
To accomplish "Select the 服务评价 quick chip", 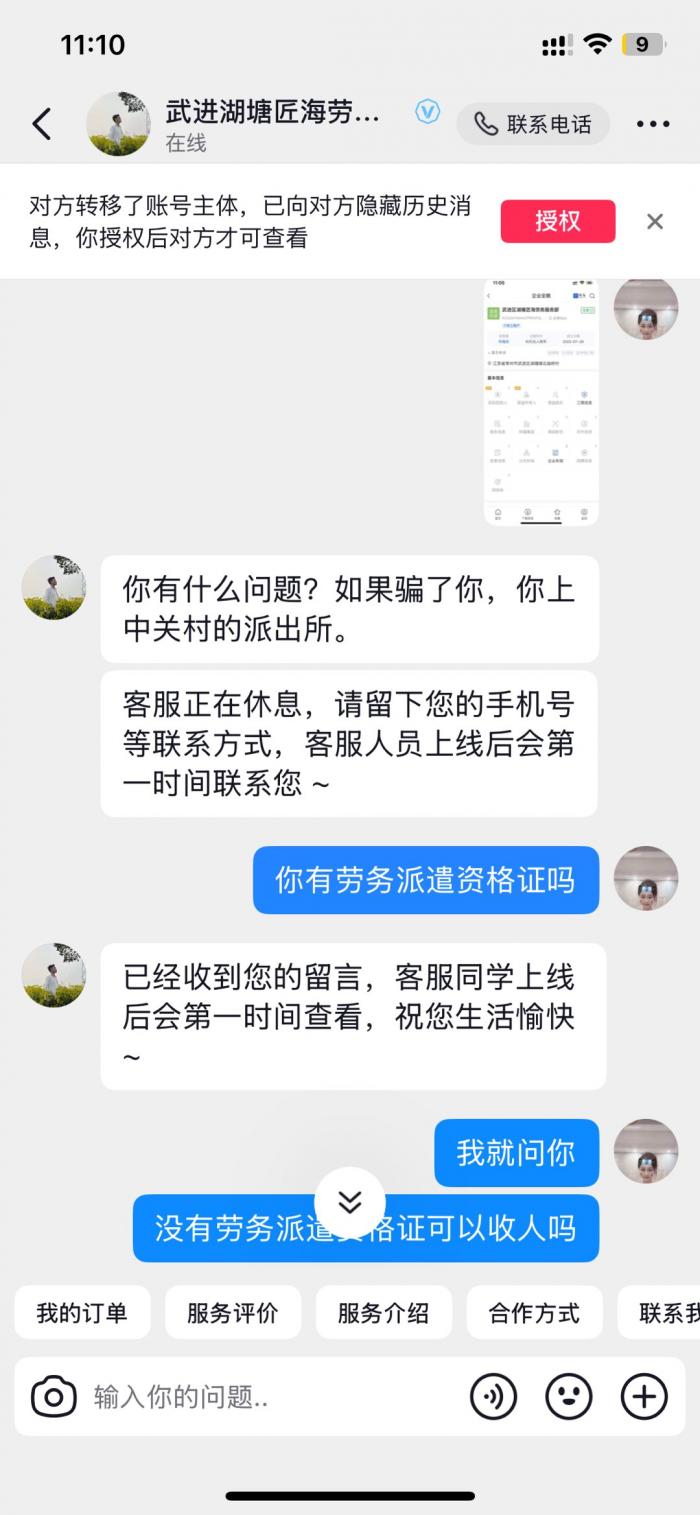I will click(232, 1313).
